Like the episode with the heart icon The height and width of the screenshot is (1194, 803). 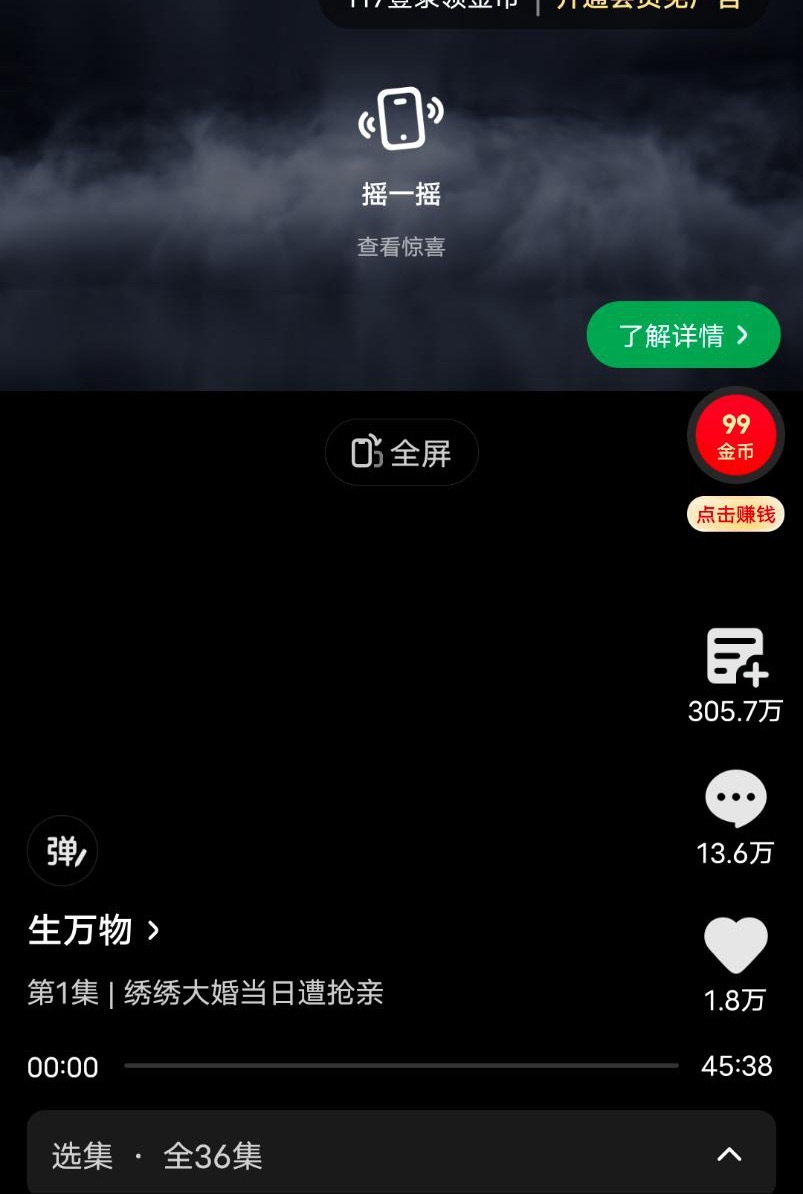(x=735, y=944)
